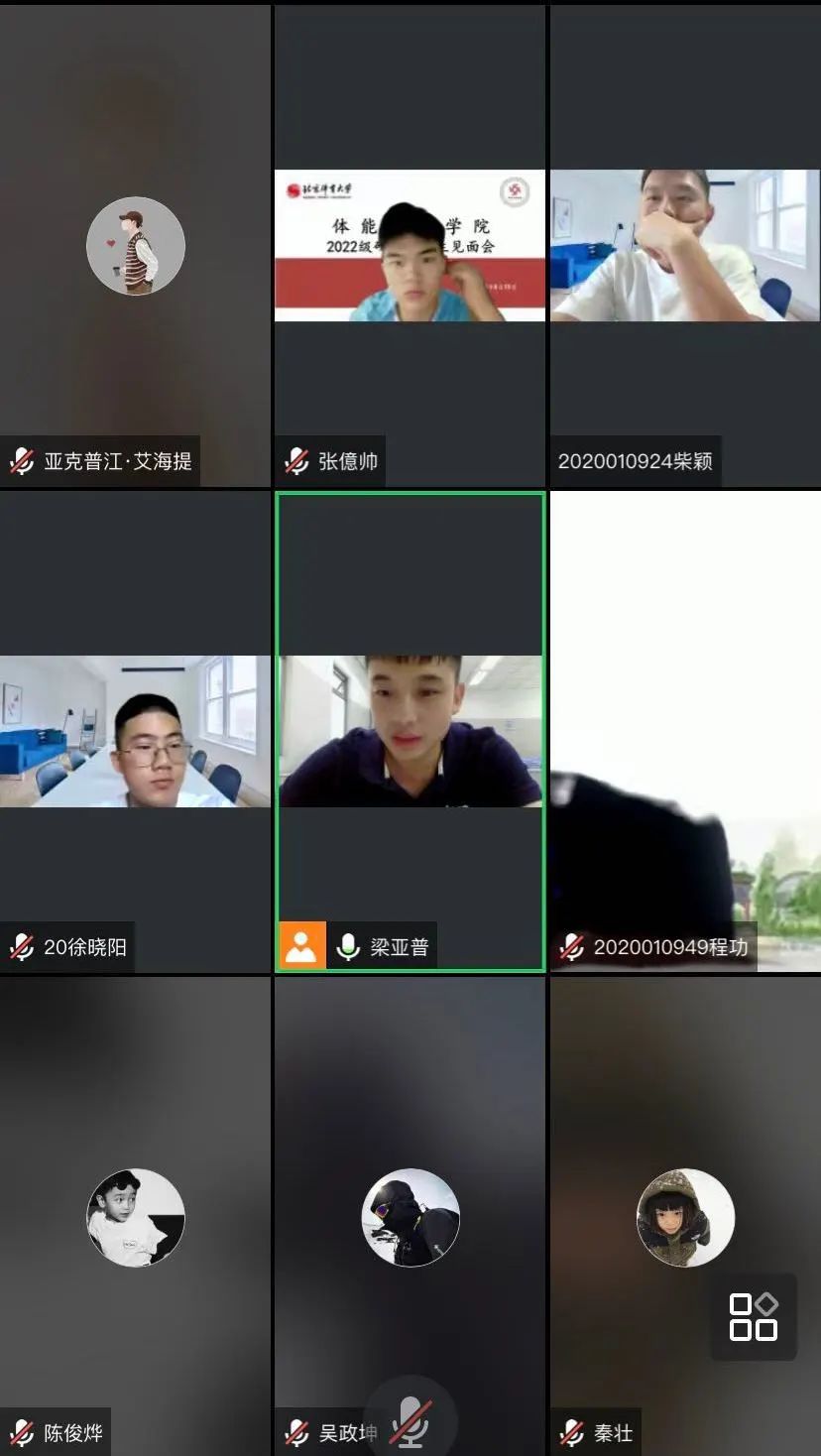Tap the speaking tile of 梁亚普
The image size is (821, 1456).
[x=410, y=731]
